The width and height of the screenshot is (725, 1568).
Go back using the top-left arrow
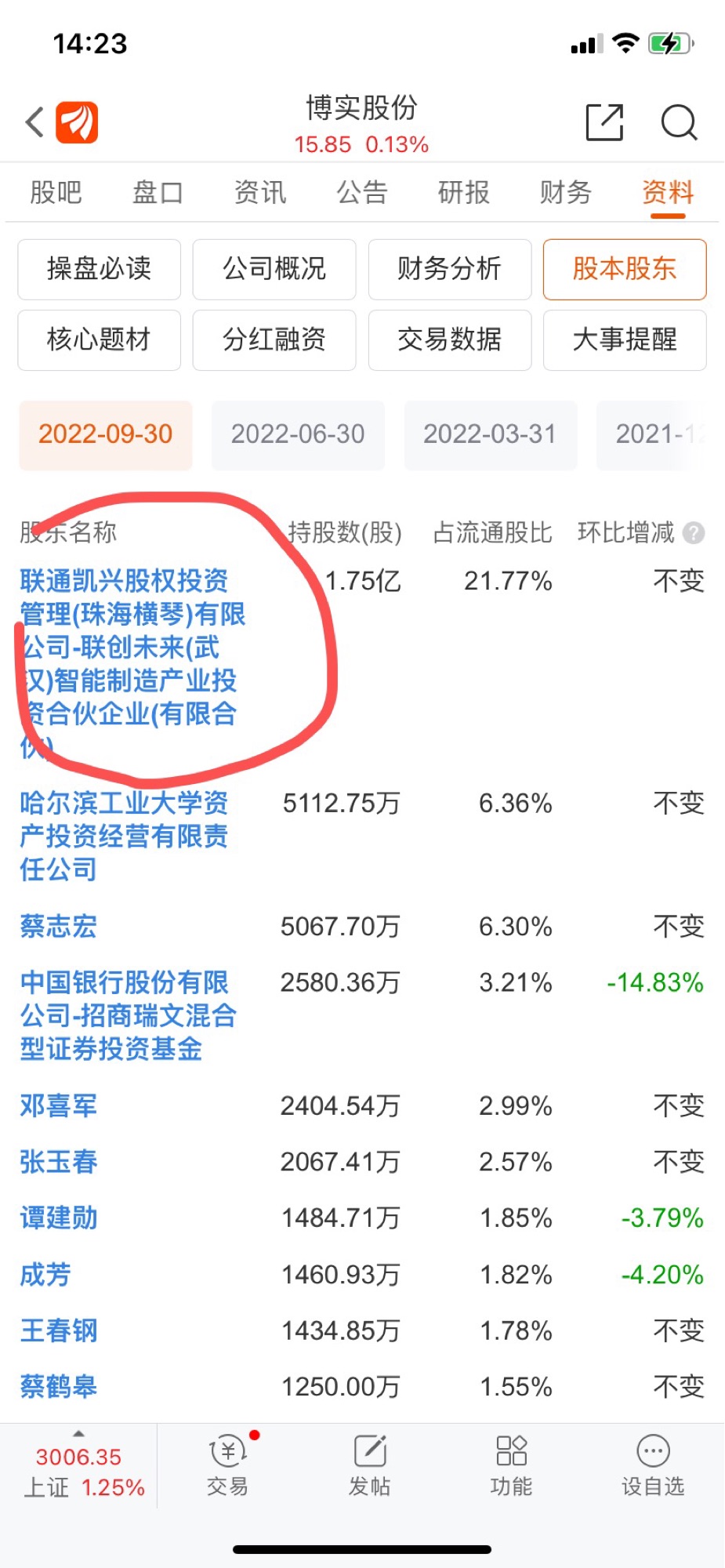coord(34,122)
